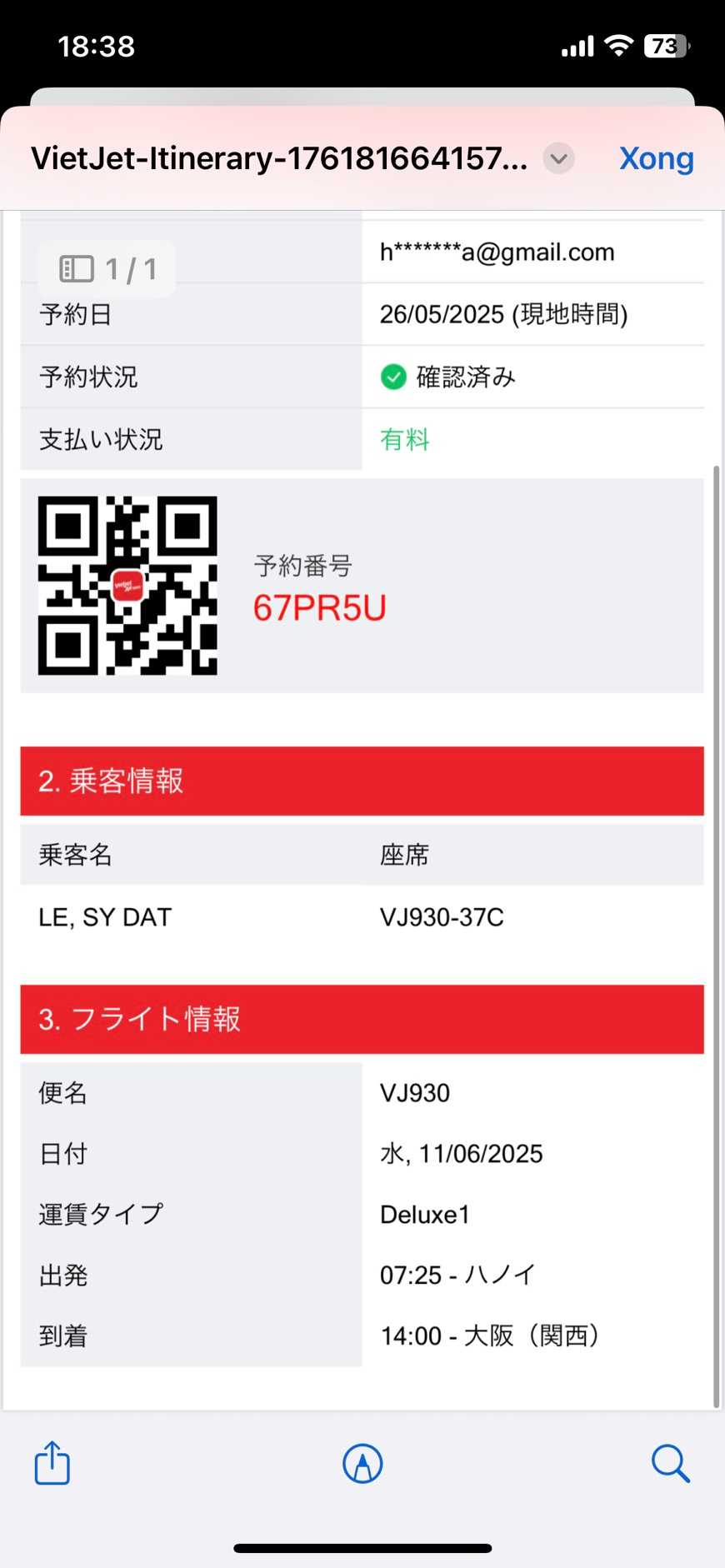Expand the file title dropdown chevron
The width and height of the screenshot is (725, 1568).
[x=558, y=157]
